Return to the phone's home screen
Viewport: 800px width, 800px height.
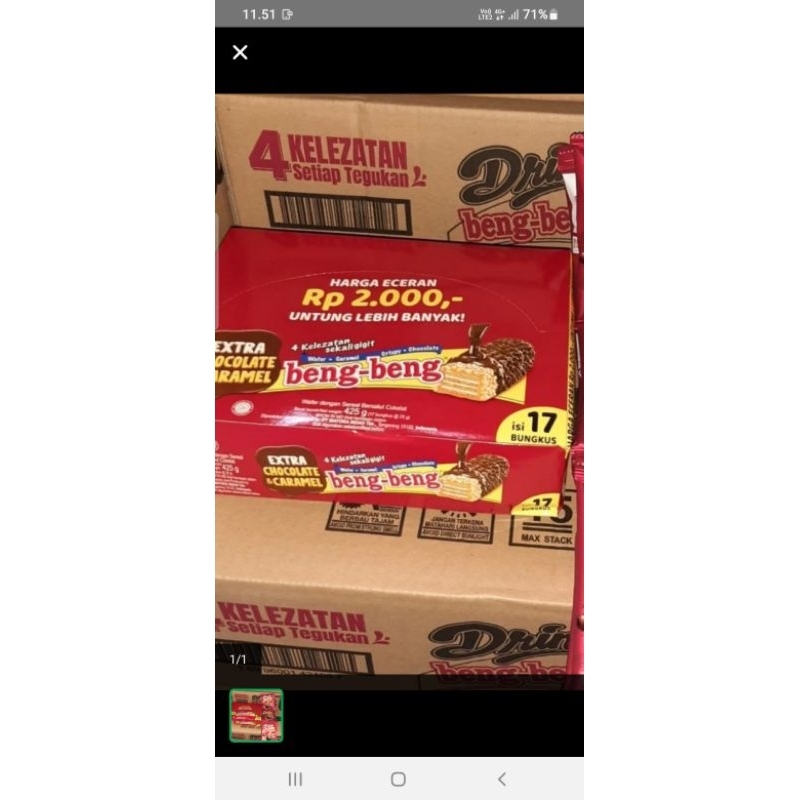pyautogui.click(x=398, y=779)
